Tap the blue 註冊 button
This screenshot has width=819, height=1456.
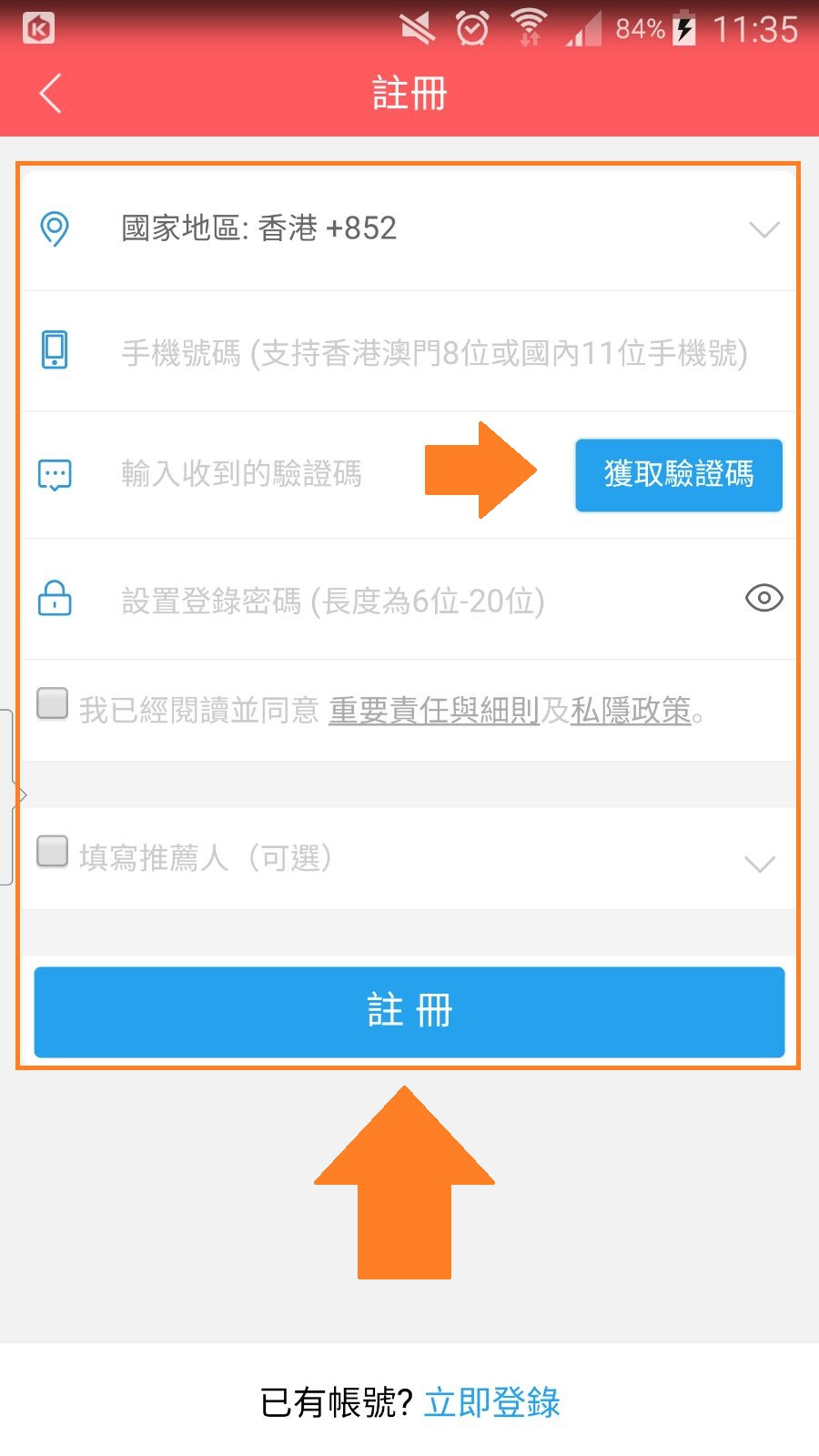click(x=409, y=1012)
